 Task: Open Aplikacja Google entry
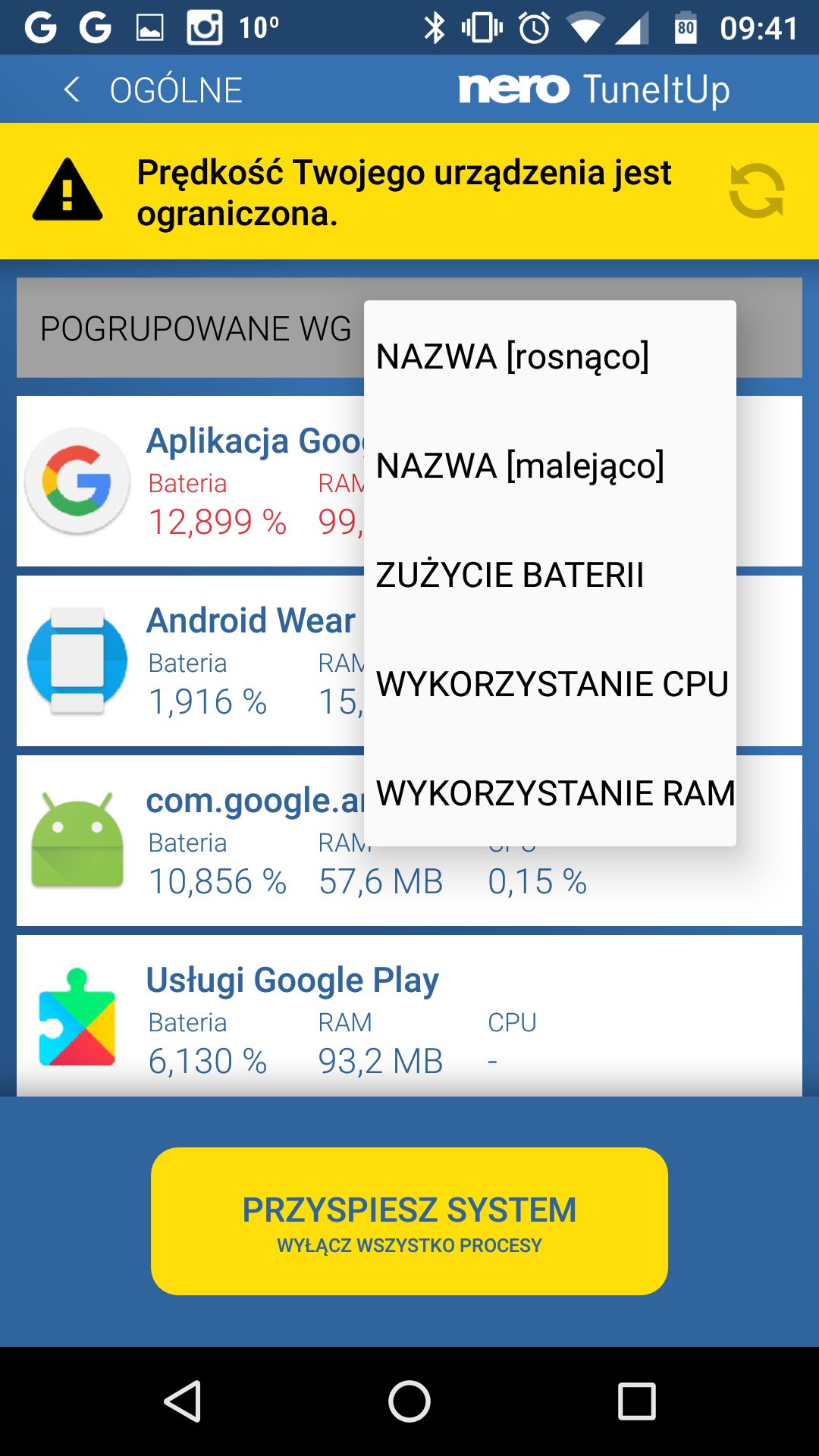[190, 481]
